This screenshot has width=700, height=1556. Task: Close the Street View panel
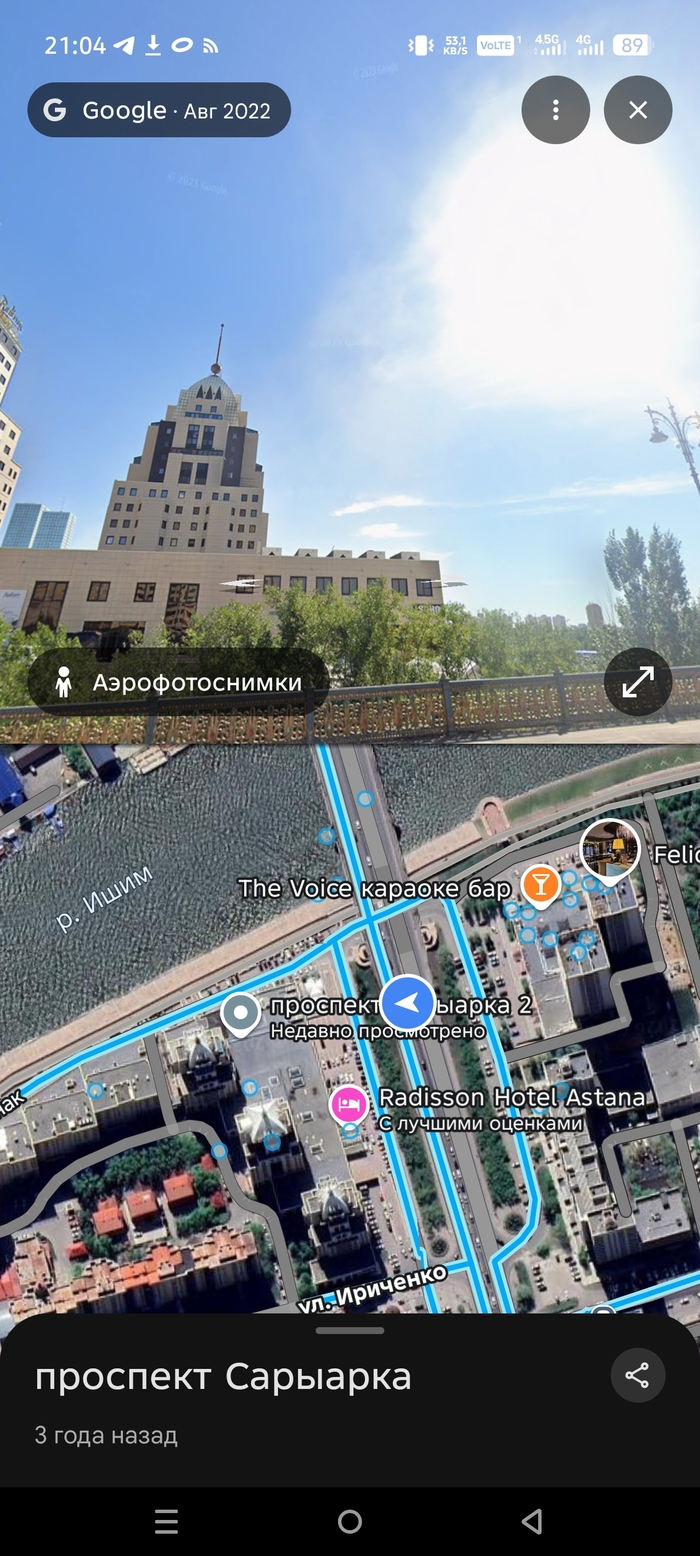(638, 110)
